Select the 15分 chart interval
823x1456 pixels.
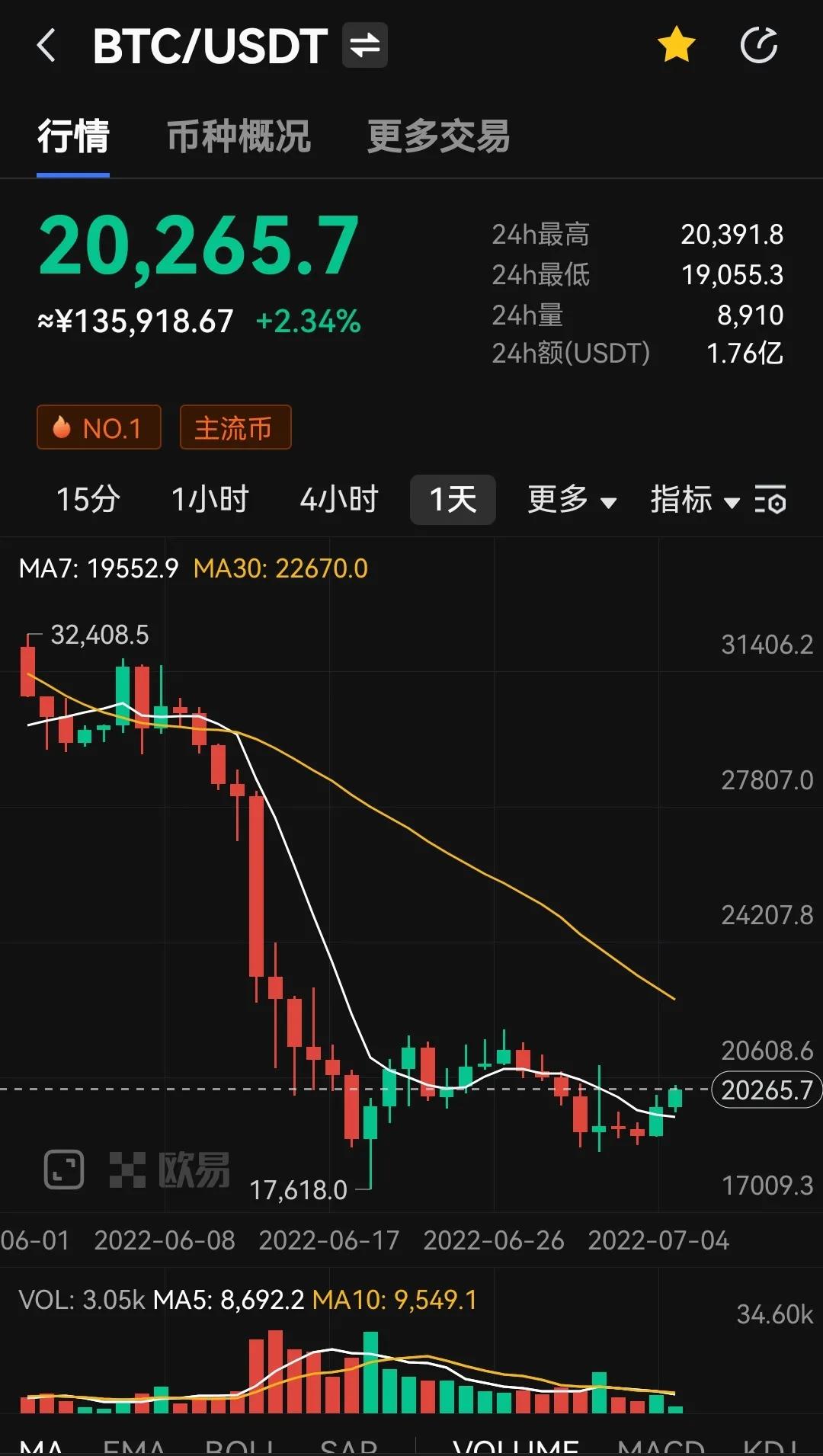pos(88,500)
